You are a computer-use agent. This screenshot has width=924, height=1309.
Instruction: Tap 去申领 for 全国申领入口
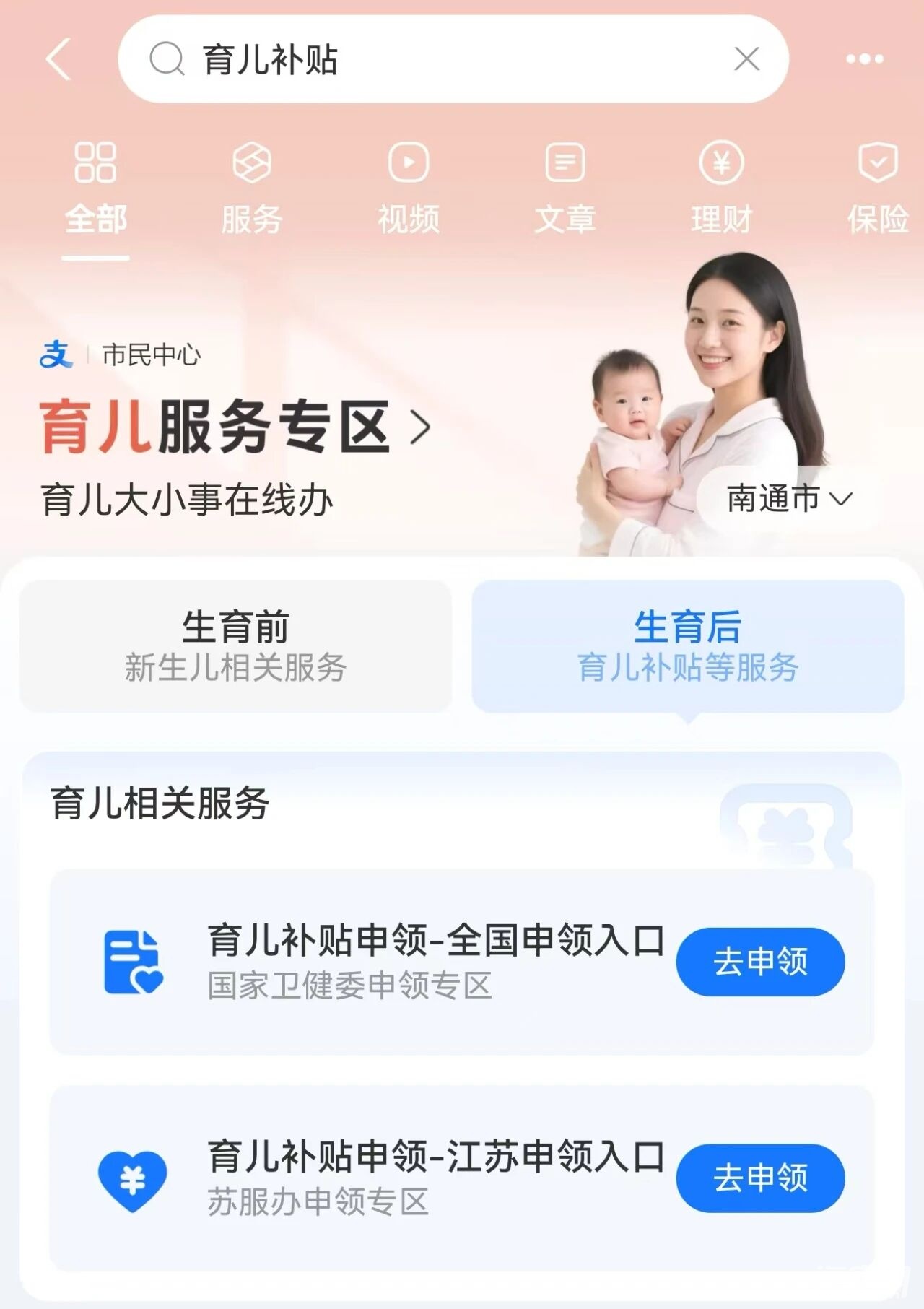click(x=760, y=962)
